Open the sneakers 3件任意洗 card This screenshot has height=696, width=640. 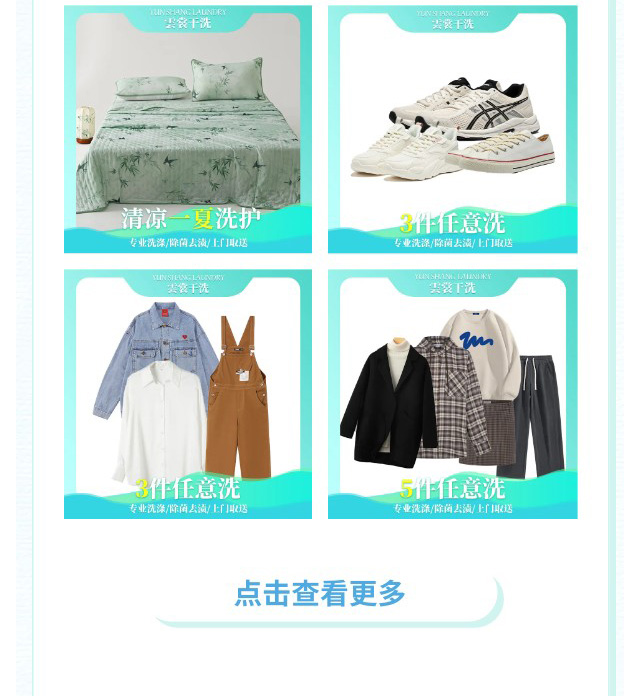pyautogui.click(x=452, y=129)
